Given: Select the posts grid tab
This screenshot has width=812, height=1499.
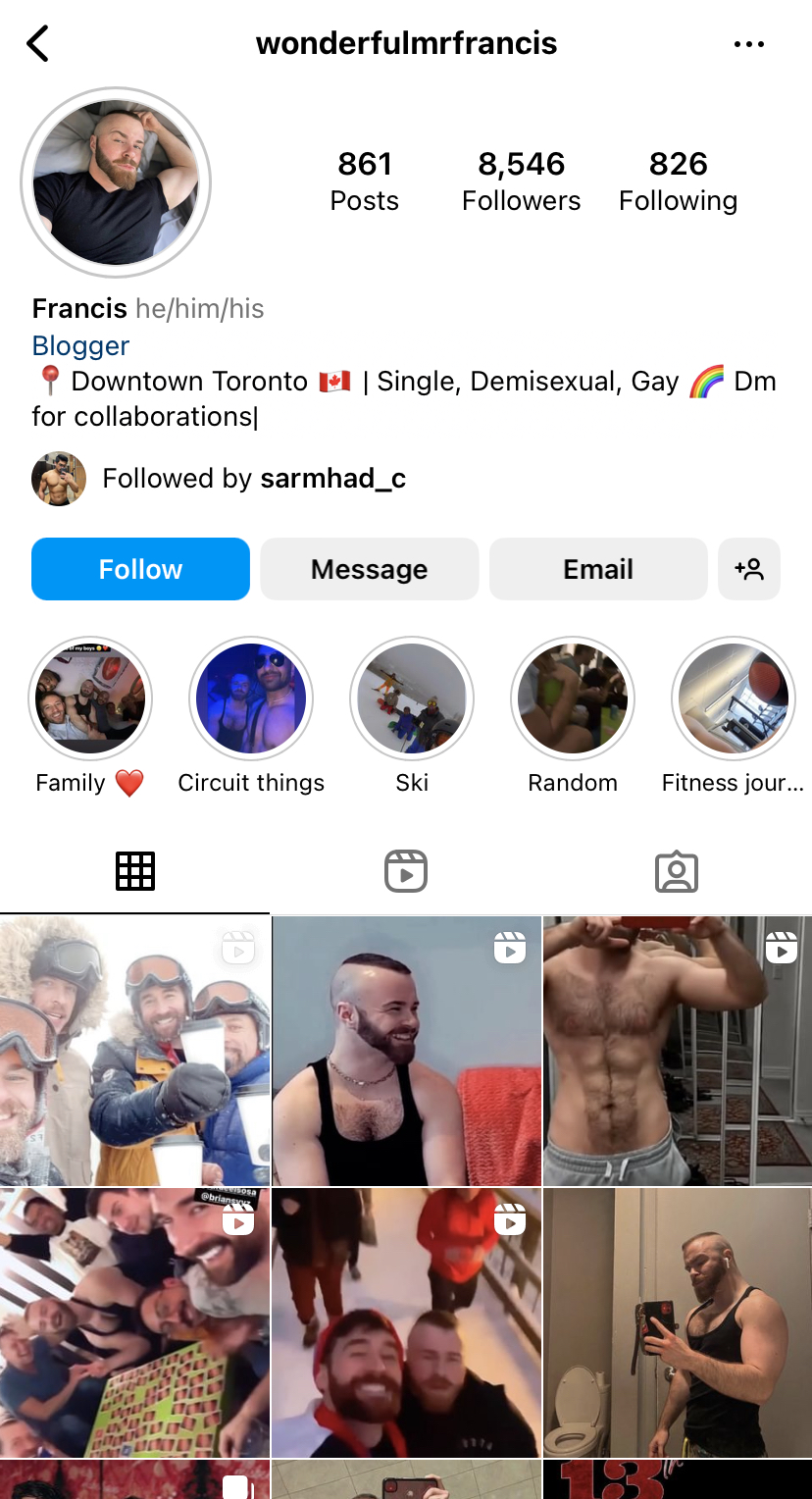Looking at the screenshot, I should [135, 871].
